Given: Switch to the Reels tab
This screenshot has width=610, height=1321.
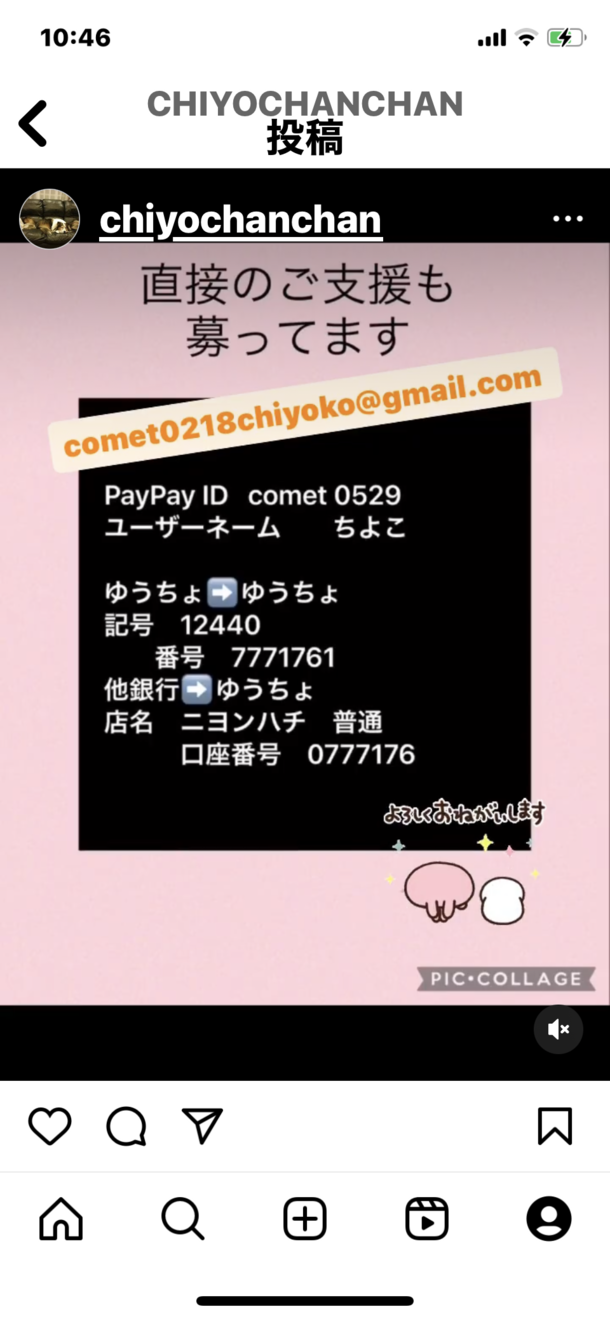Looking at the screenshot, I should 427,1219.
